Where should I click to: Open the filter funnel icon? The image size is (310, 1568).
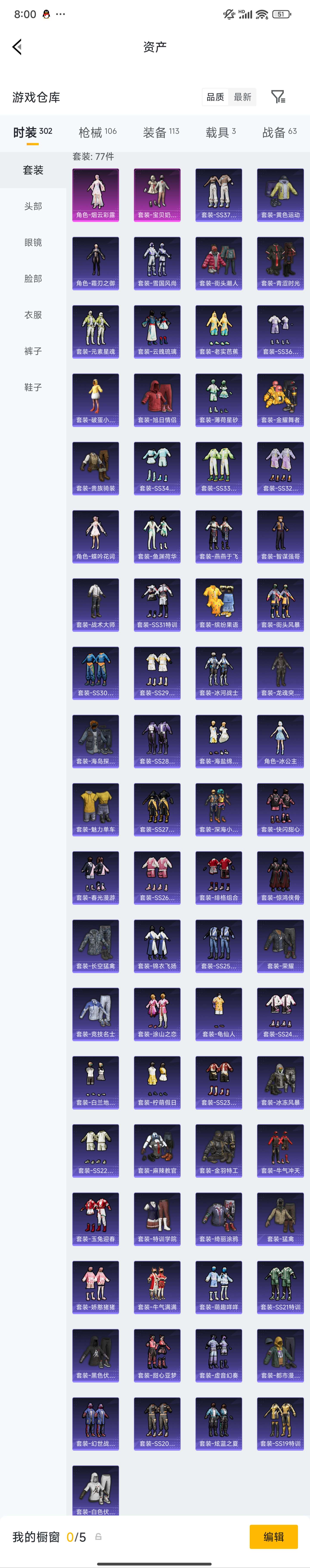(x=278, y=97)
